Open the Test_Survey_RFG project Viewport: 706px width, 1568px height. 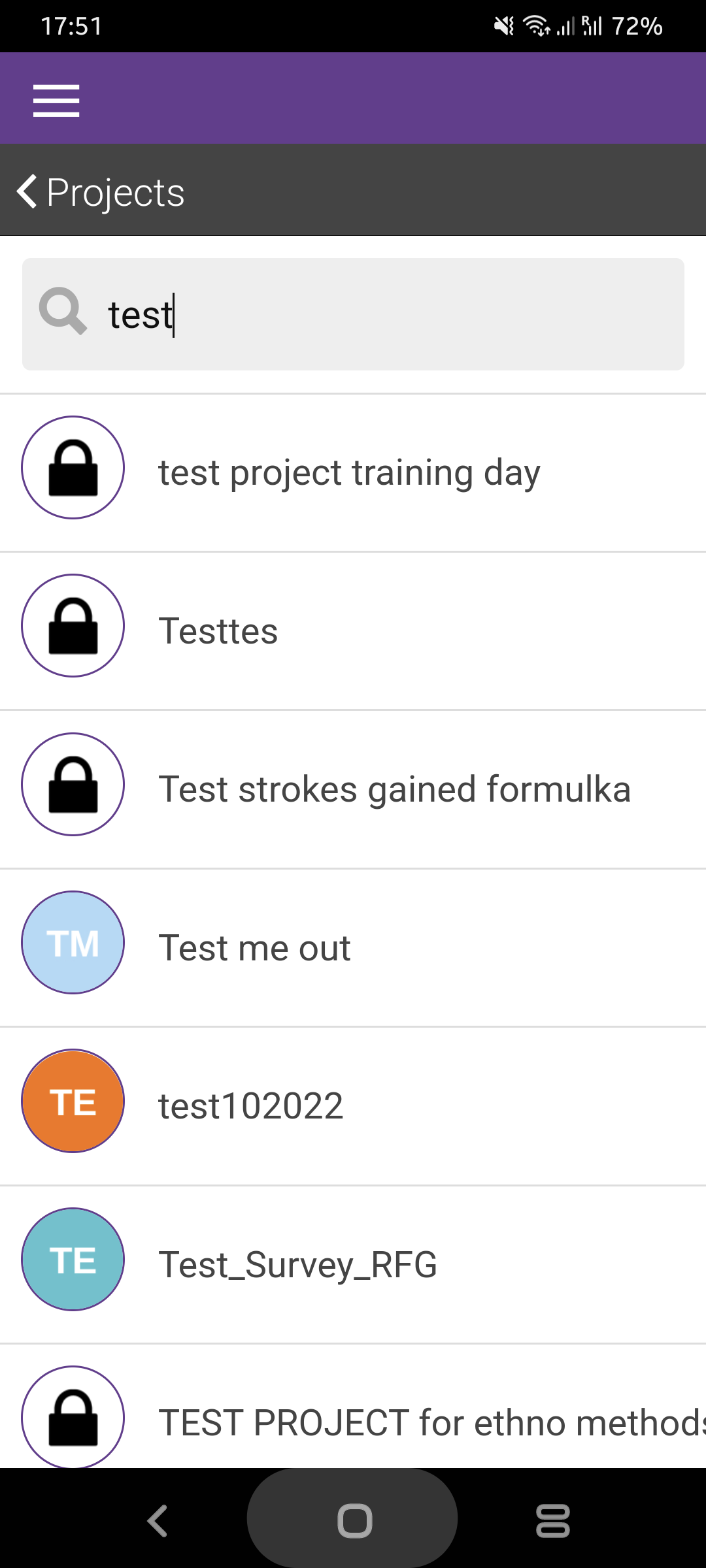click(297, 1264)
